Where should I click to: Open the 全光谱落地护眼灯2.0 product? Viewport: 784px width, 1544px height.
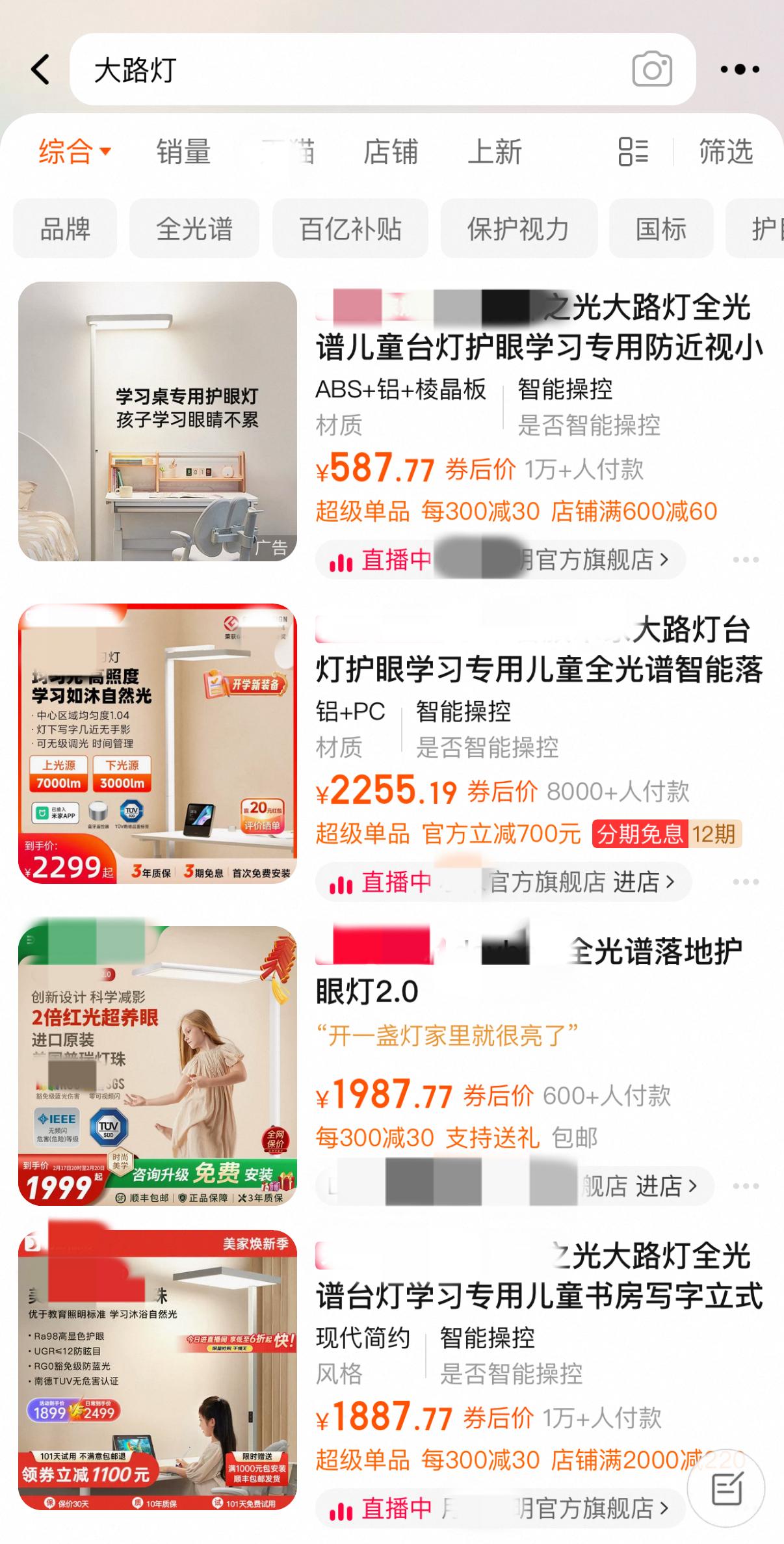click(157, 1065)
